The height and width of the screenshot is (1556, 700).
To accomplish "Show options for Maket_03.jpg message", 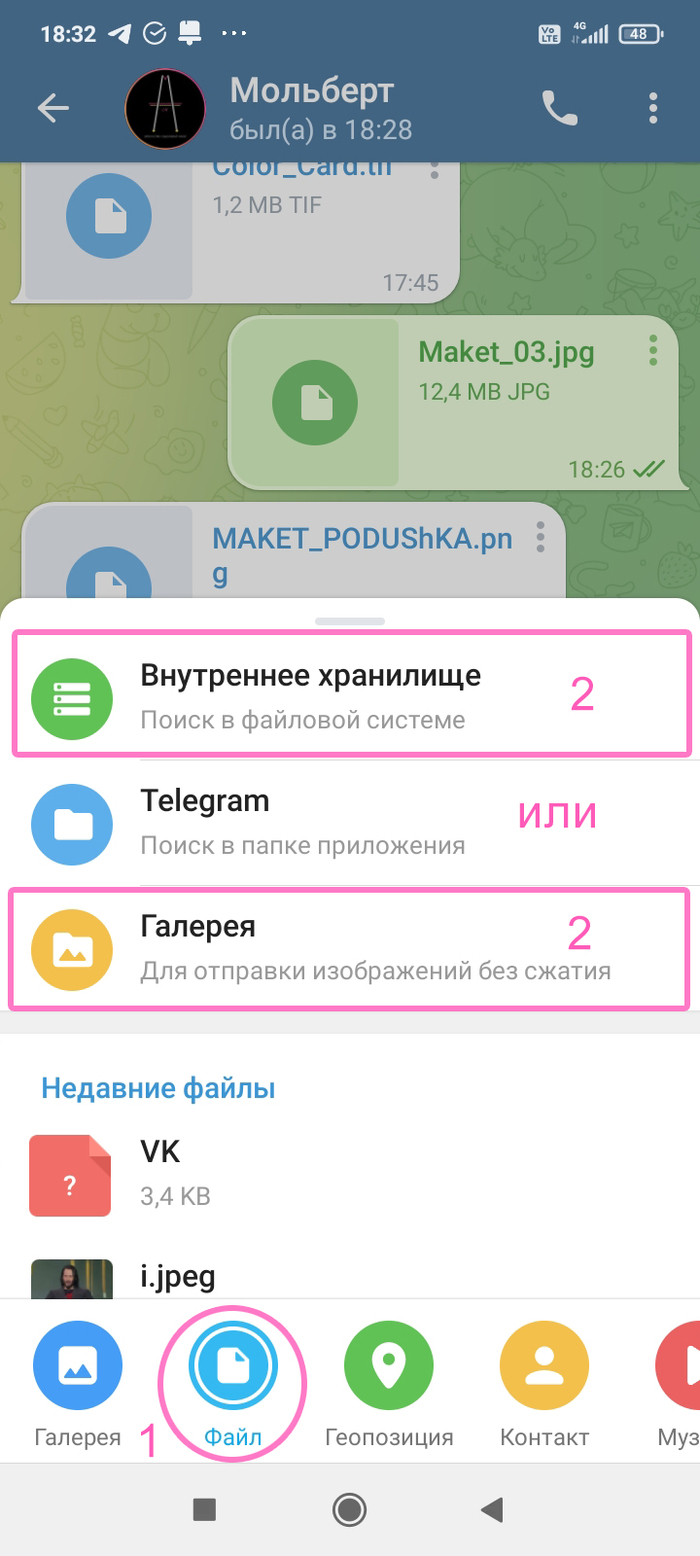I will [x=653, y=350].
